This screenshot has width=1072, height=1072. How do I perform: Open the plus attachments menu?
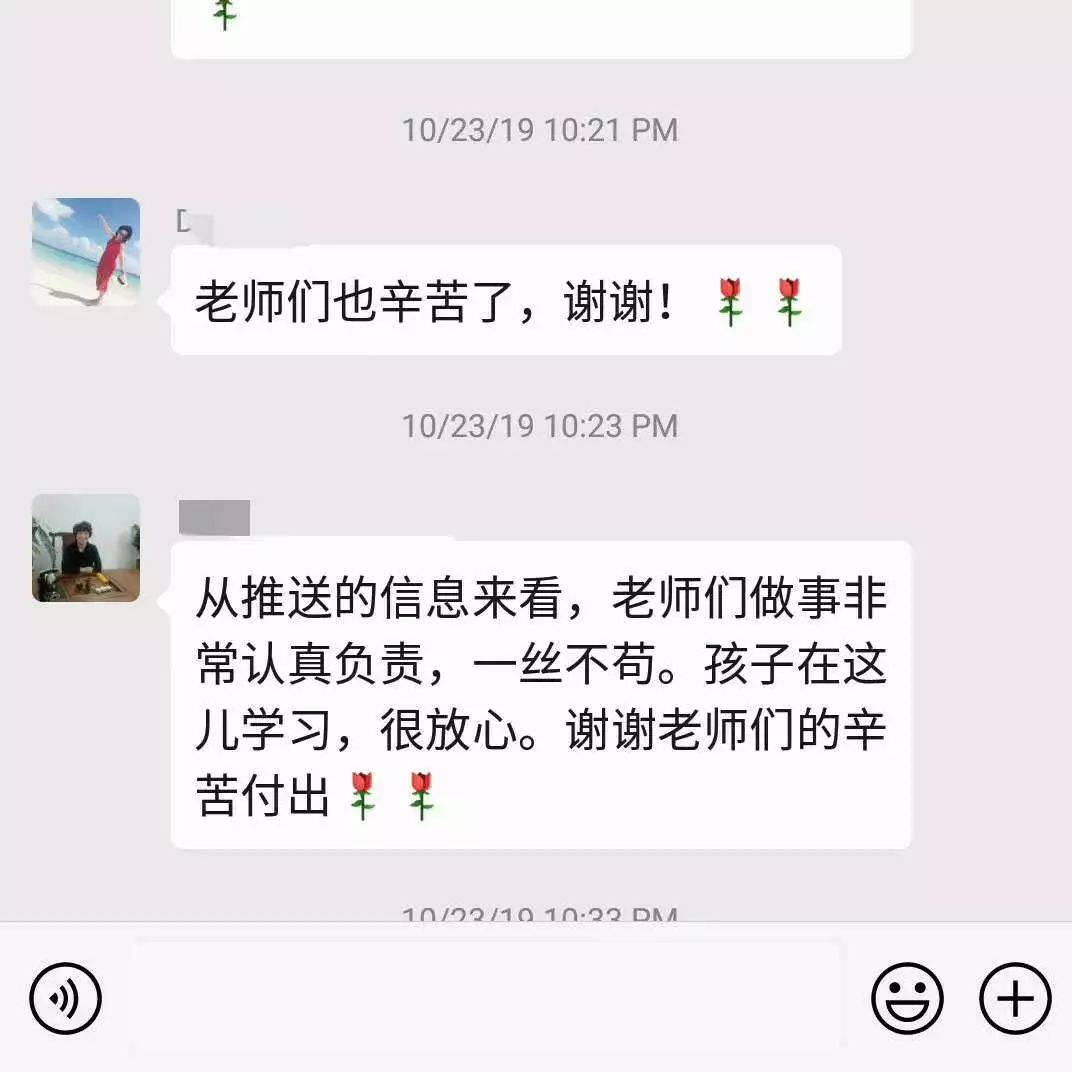tap(1015, 998)
